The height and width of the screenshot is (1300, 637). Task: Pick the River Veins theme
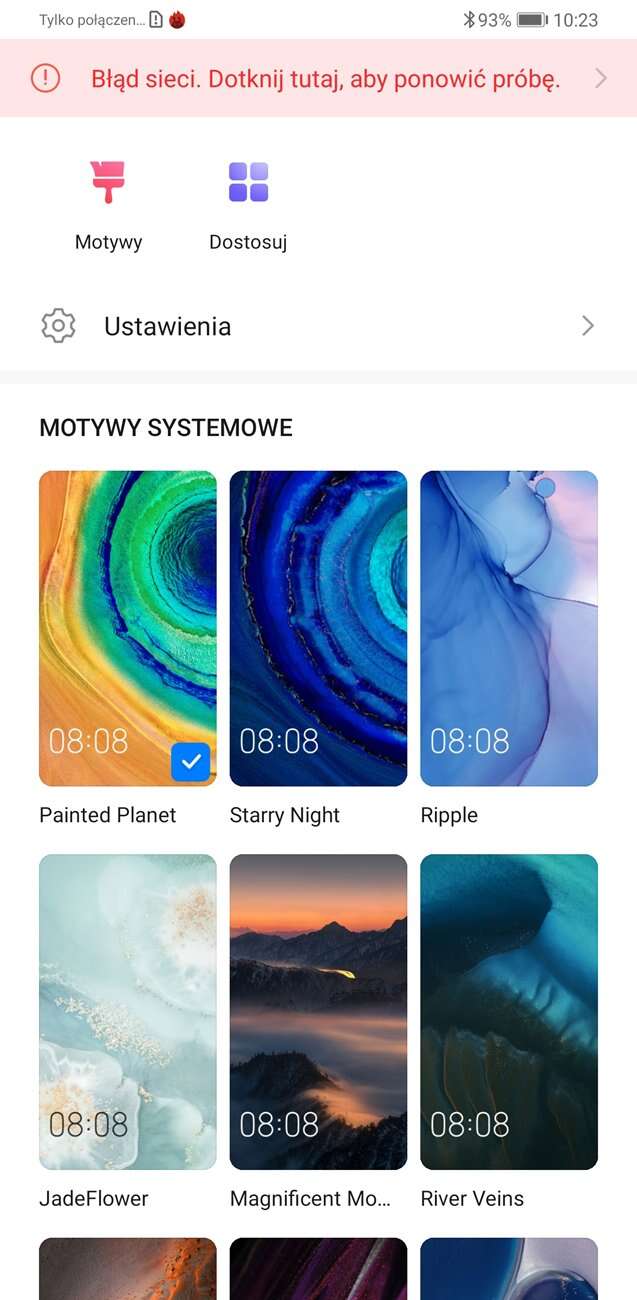[x=509, y=1011]
